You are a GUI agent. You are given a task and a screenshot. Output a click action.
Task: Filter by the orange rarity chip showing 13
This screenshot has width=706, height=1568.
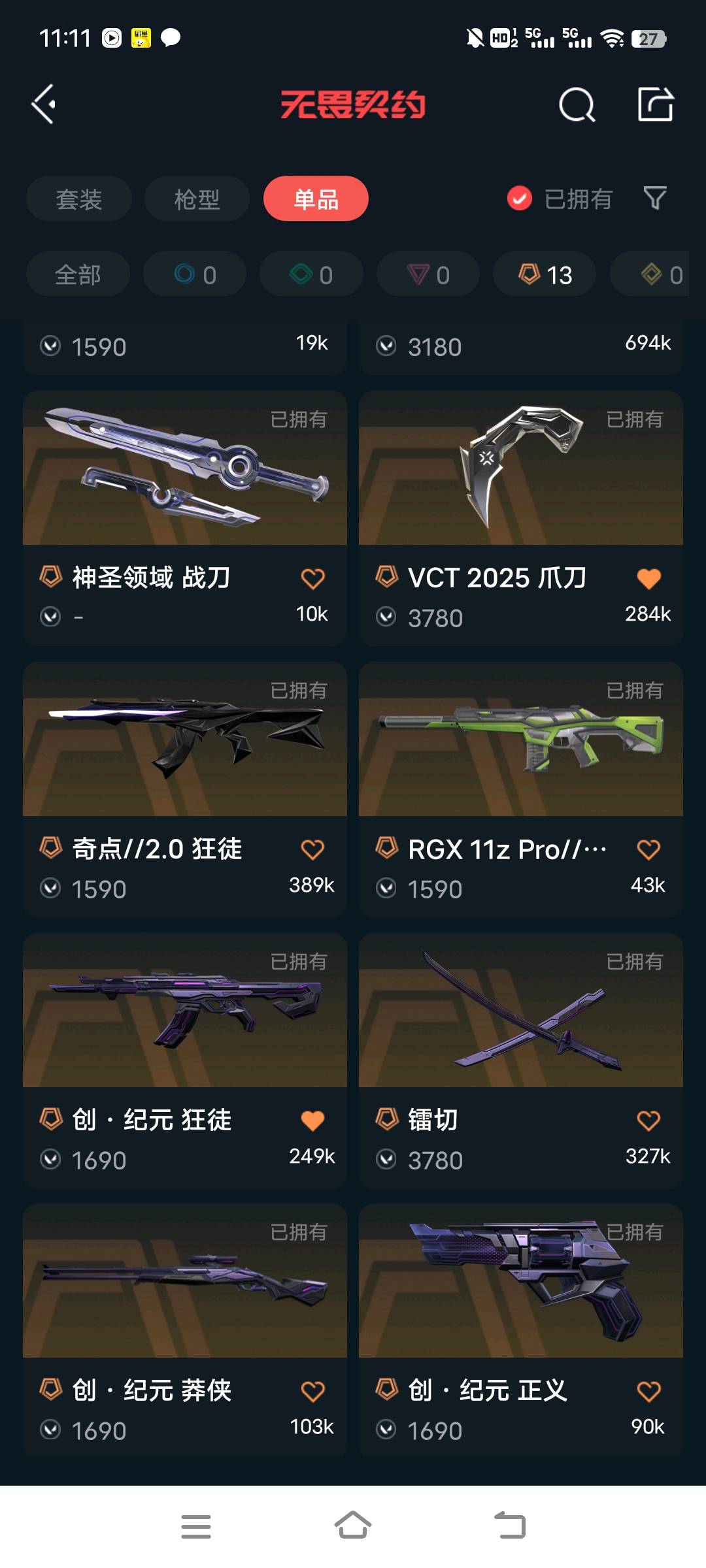[545, 274]
